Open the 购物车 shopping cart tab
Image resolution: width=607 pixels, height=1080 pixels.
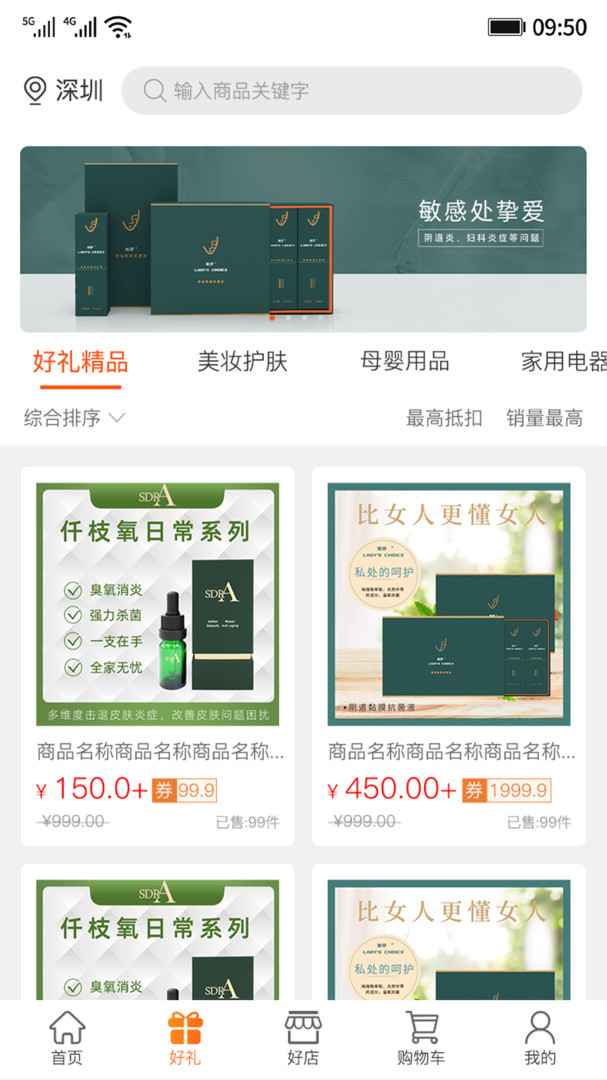click(421, 1038)
